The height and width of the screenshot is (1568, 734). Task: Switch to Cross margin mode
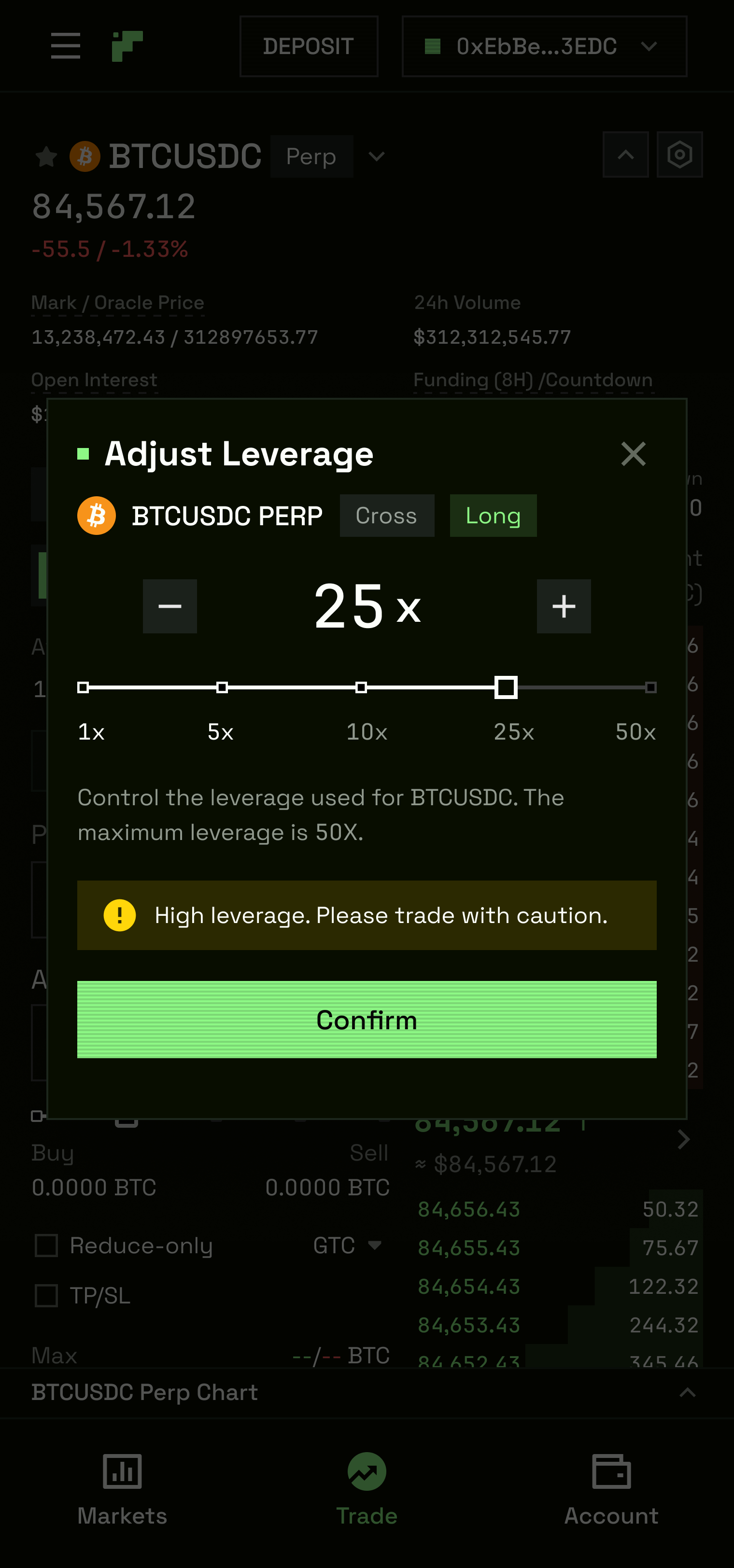tap(386, 516)
